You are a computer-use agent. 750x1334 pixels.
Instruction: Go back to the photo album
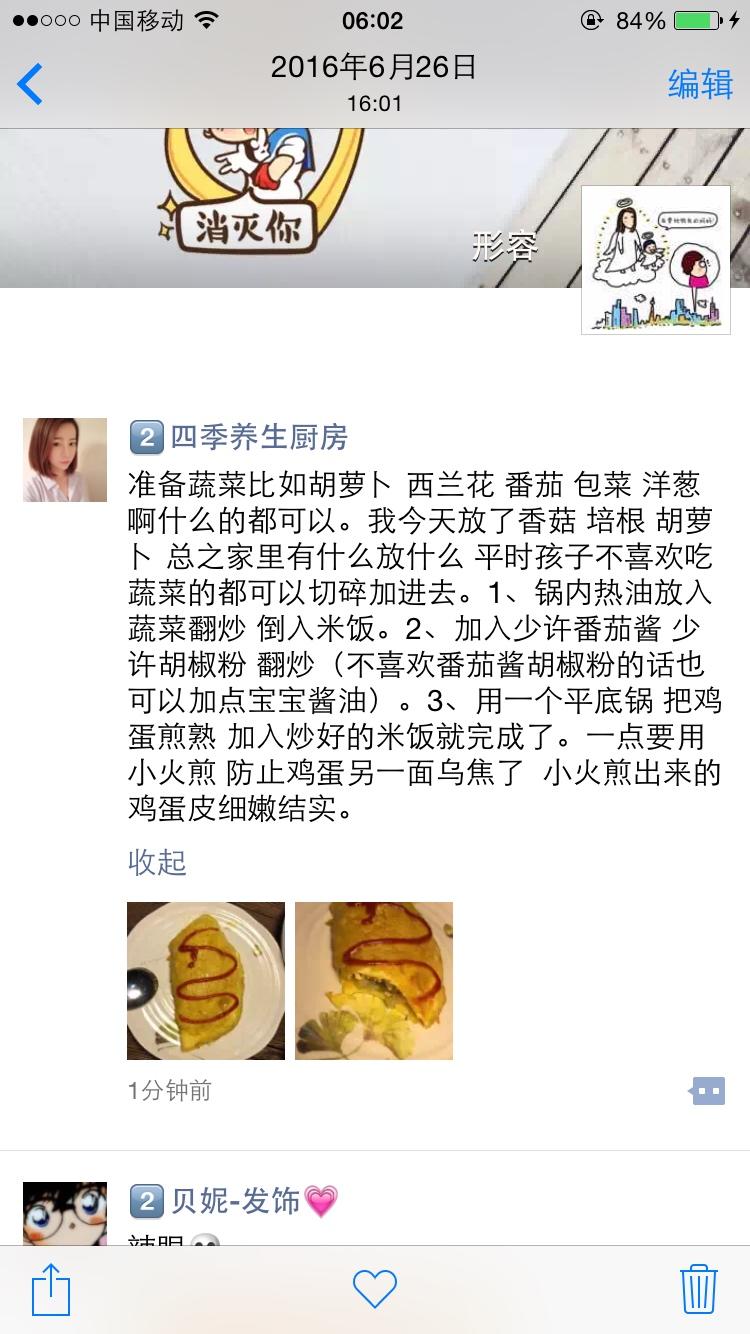click(30, 84)
